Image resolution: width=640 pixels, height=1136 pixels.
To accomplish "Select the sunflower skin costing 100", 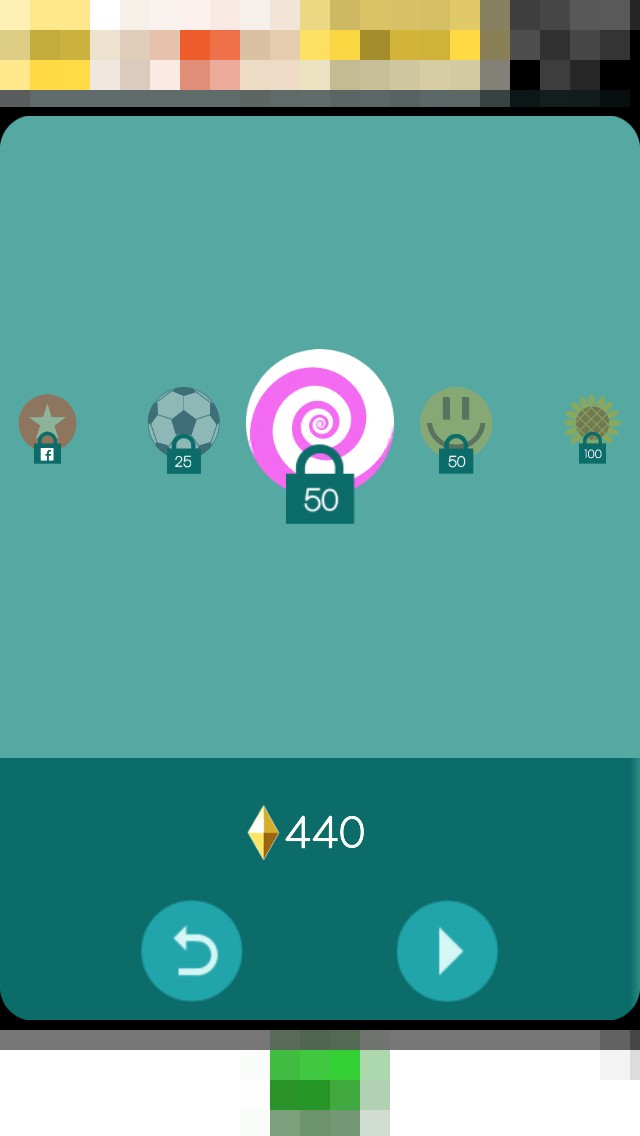I will pyautogui.click(x=592, y=424).
